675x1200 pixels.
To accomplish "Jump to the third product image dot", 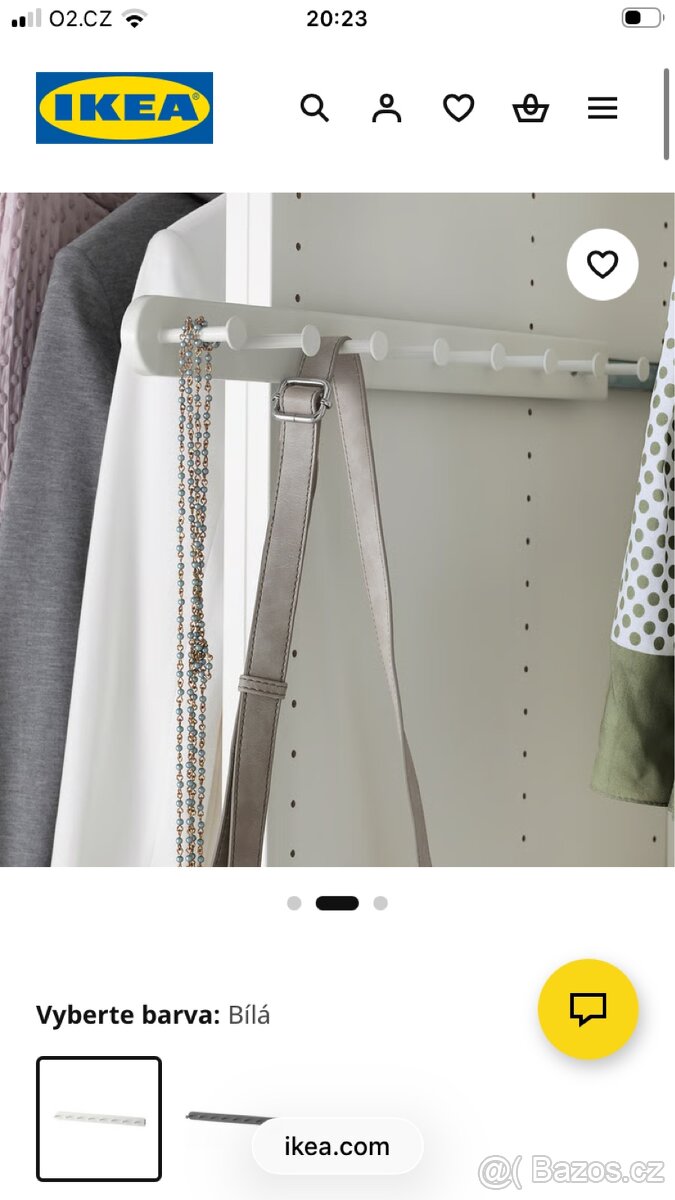I will tap(380, 903).
